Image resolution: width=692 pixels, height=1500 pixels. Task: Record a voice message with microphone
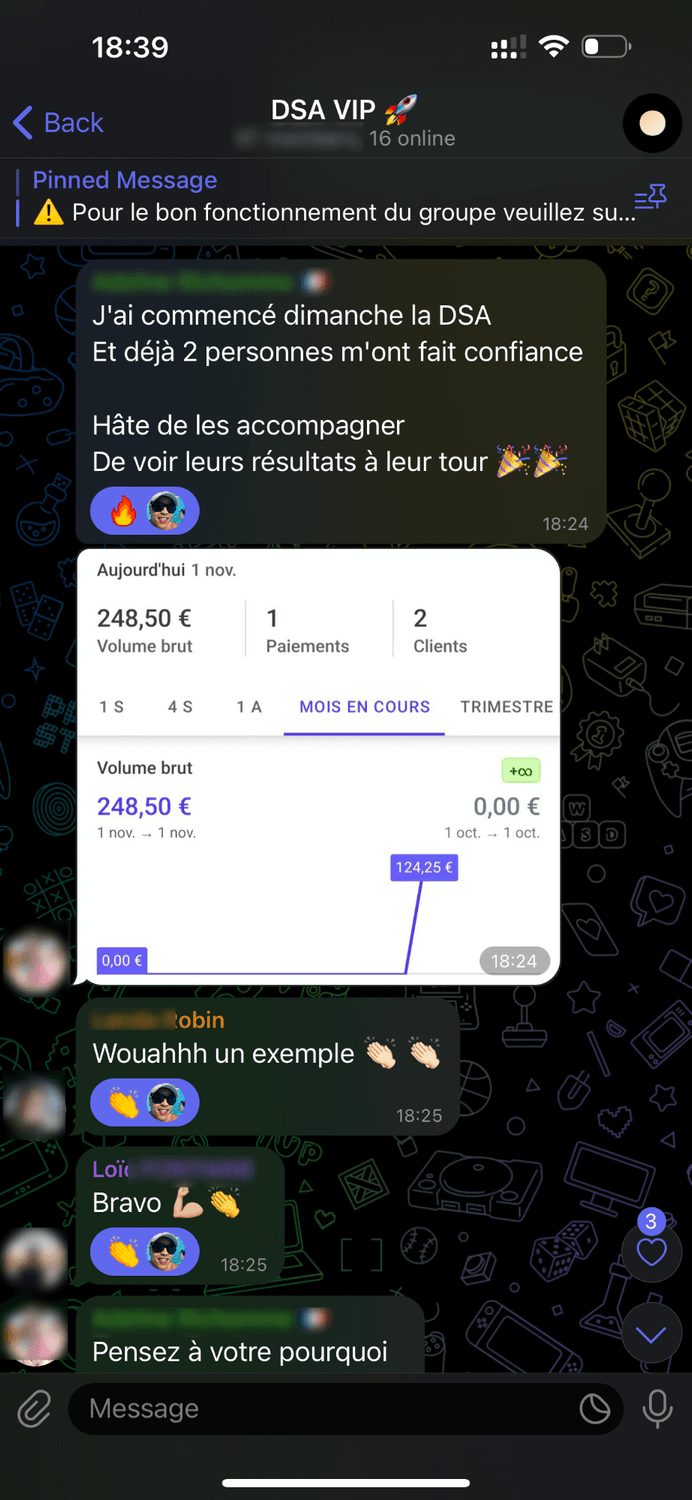[x=657, y=1409]
